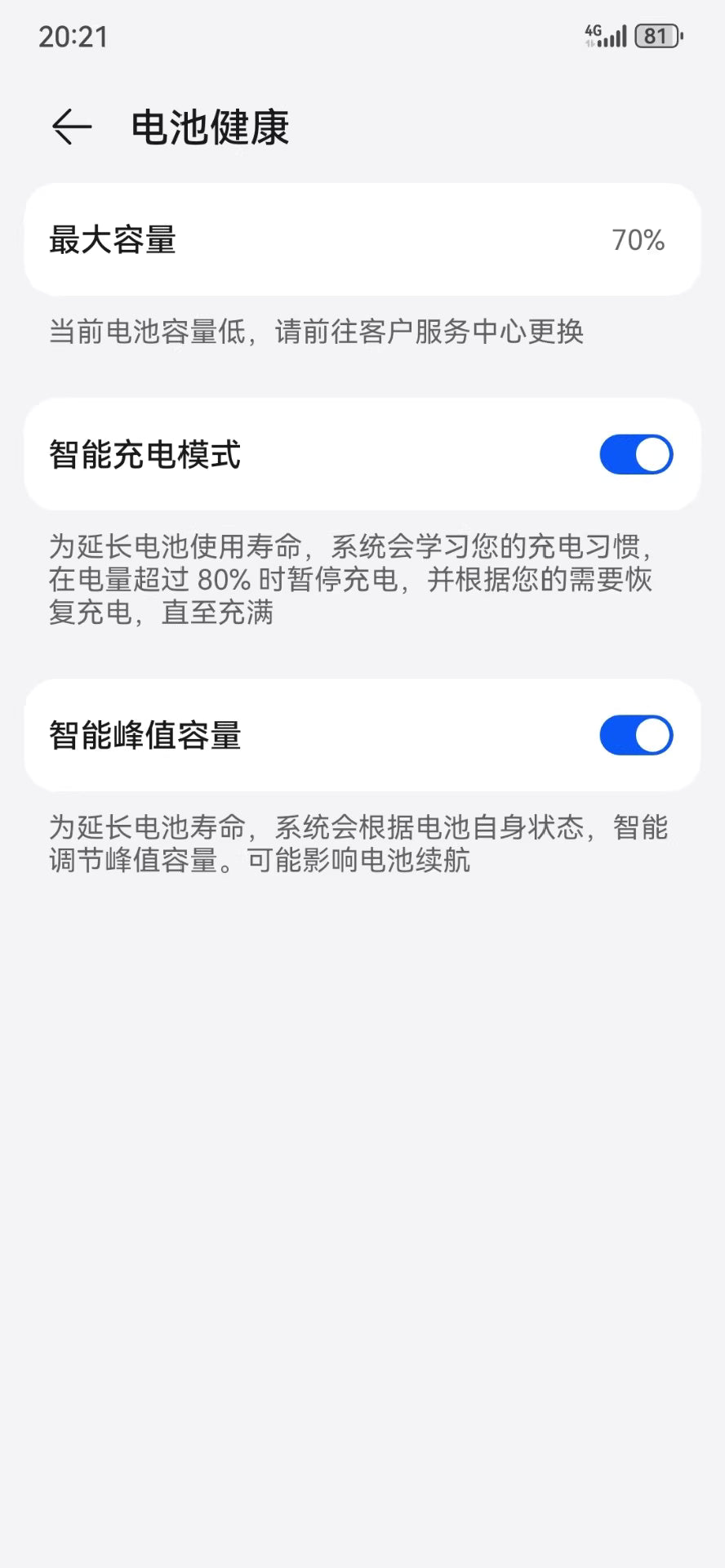Screen dimensions: 725x1568
Task: Disable the 智能峰值容量 switch
Action: [x=635, y=736]
